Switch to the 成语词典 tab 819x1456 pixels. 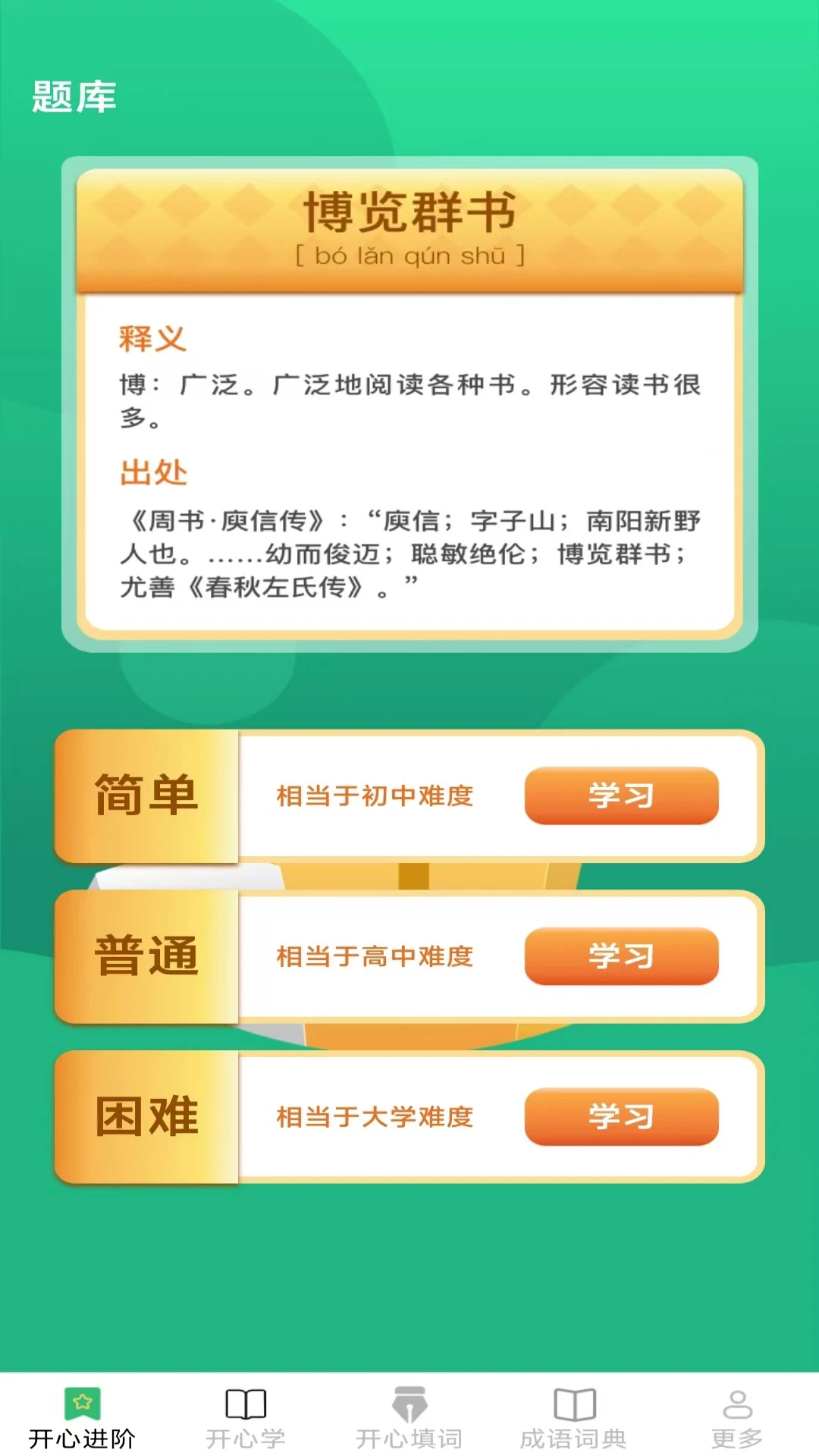click(573, 1426)
